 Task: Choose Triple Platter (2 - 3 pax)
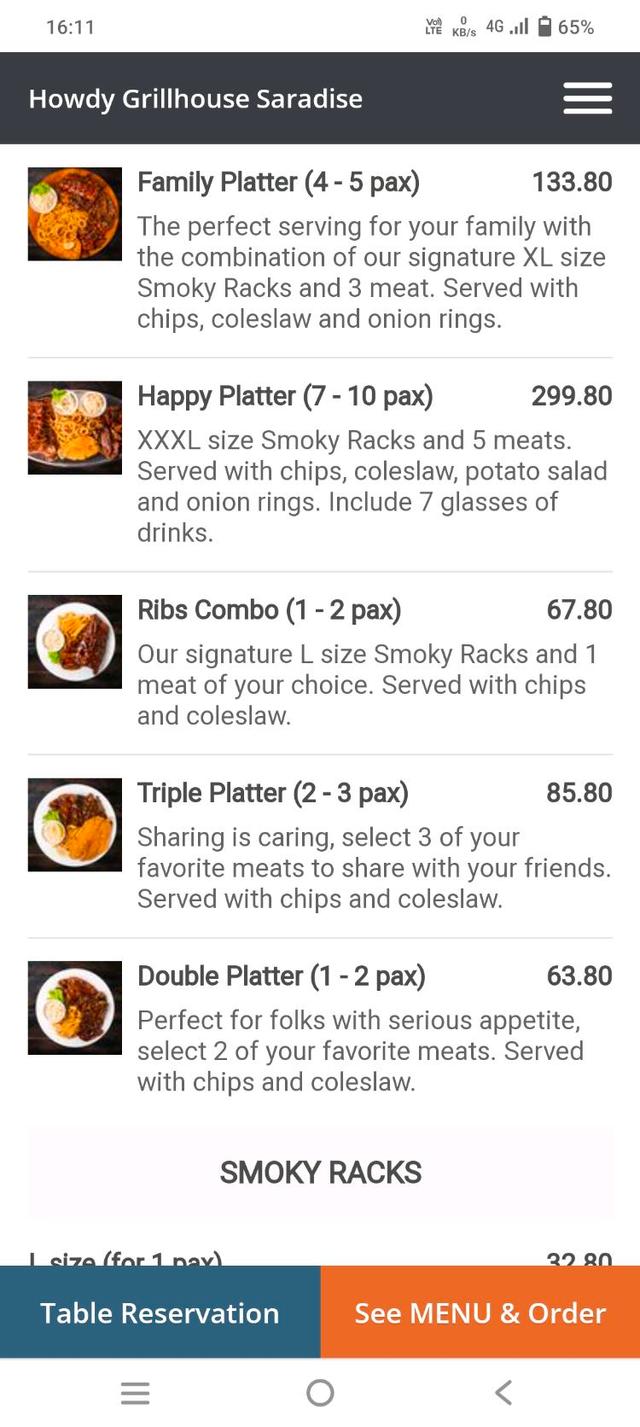click(x=273, y=793)
